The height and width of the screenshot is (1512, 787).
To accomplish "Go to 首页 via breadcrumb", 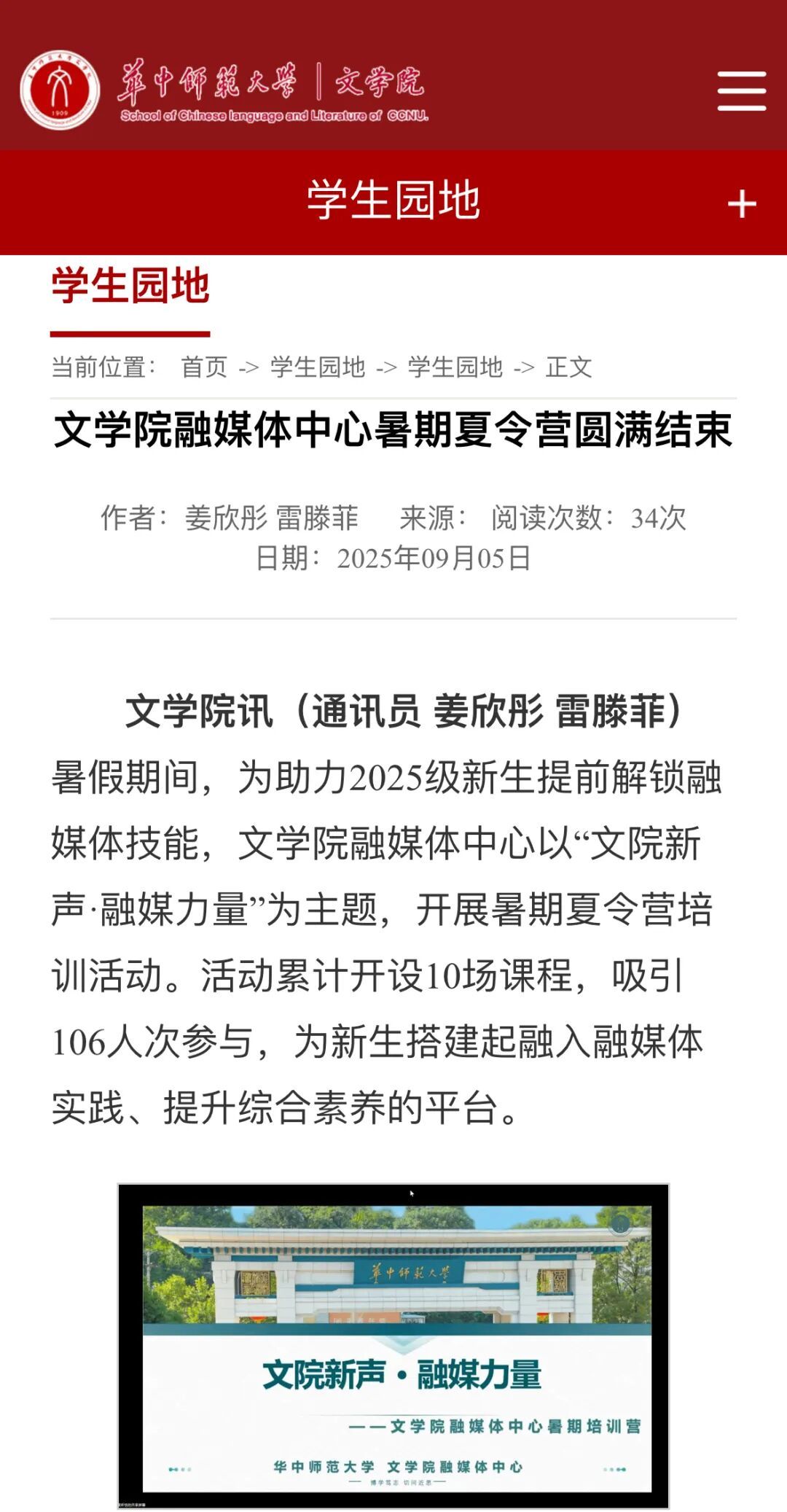I will click(204, 367).
